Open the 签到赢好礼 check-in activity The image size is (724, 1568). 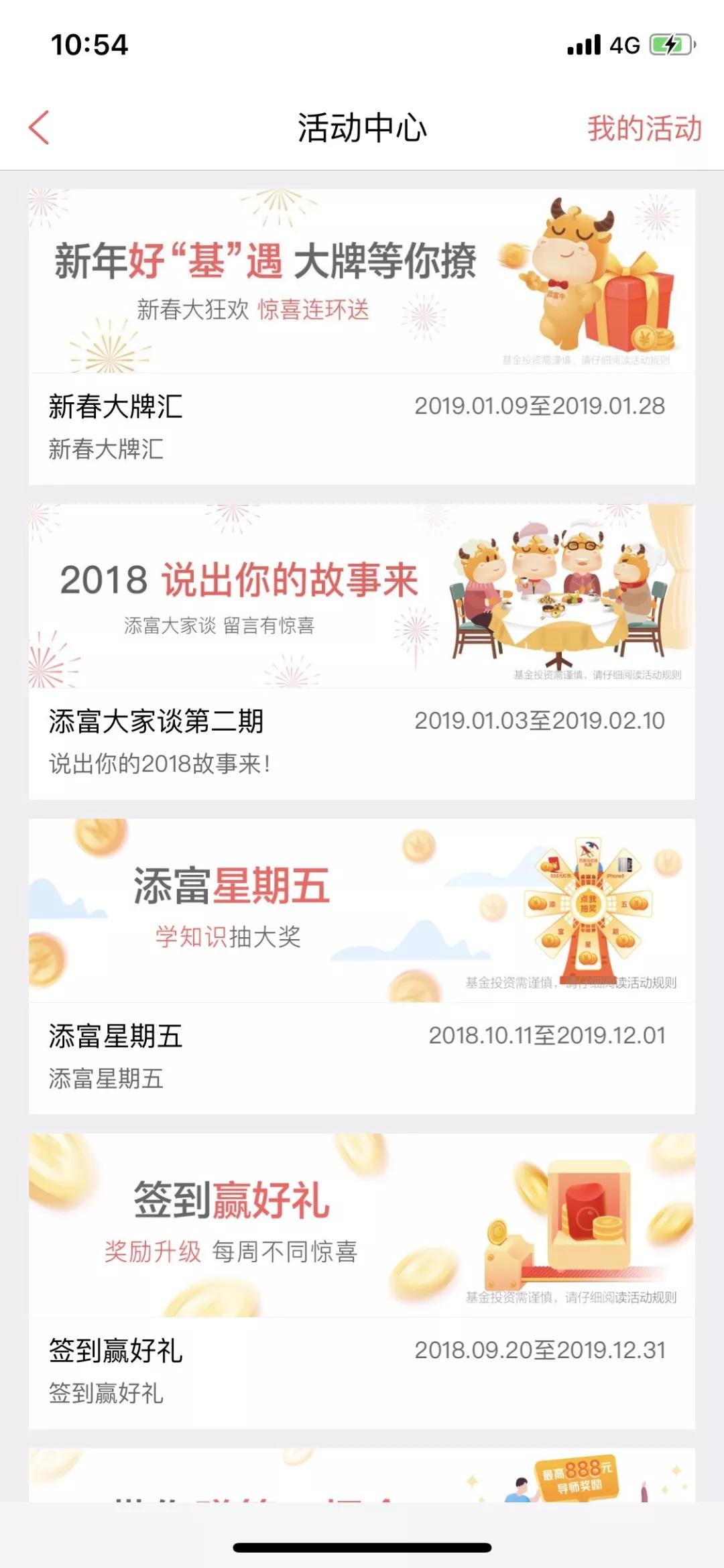click(x=362, y=1281)
